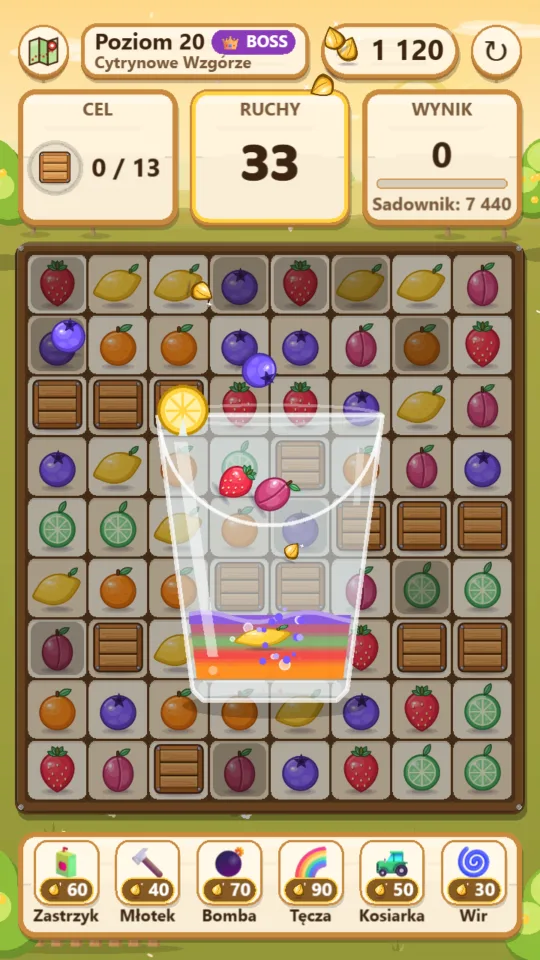Image resolution: width=540 pixels, height=960 pixels.
Task: Select the Wir swirl booster for 30
Action: pos(473,882)
